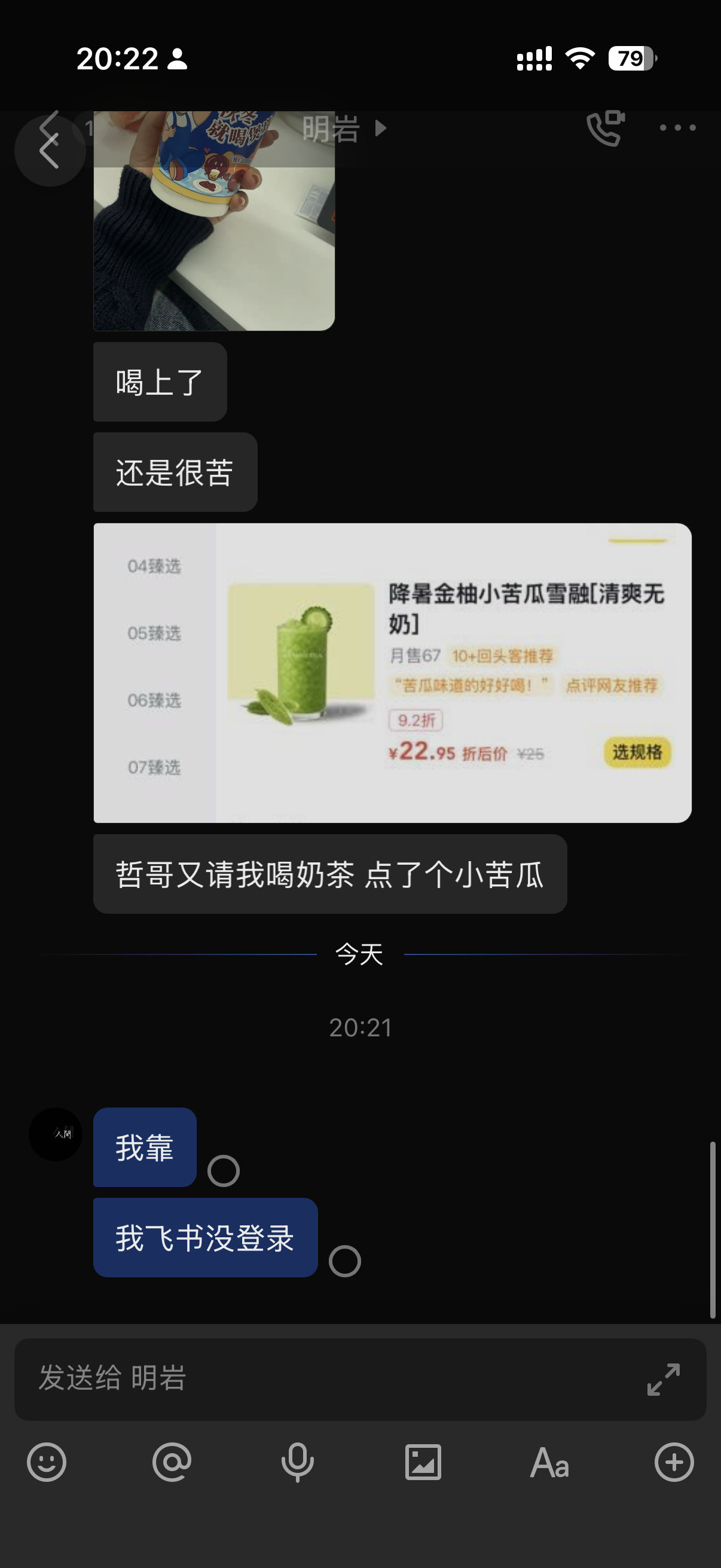Screen dimensions: 721x1568
Task: Open the Aa text formatting options
Action: coord(549,1462)
